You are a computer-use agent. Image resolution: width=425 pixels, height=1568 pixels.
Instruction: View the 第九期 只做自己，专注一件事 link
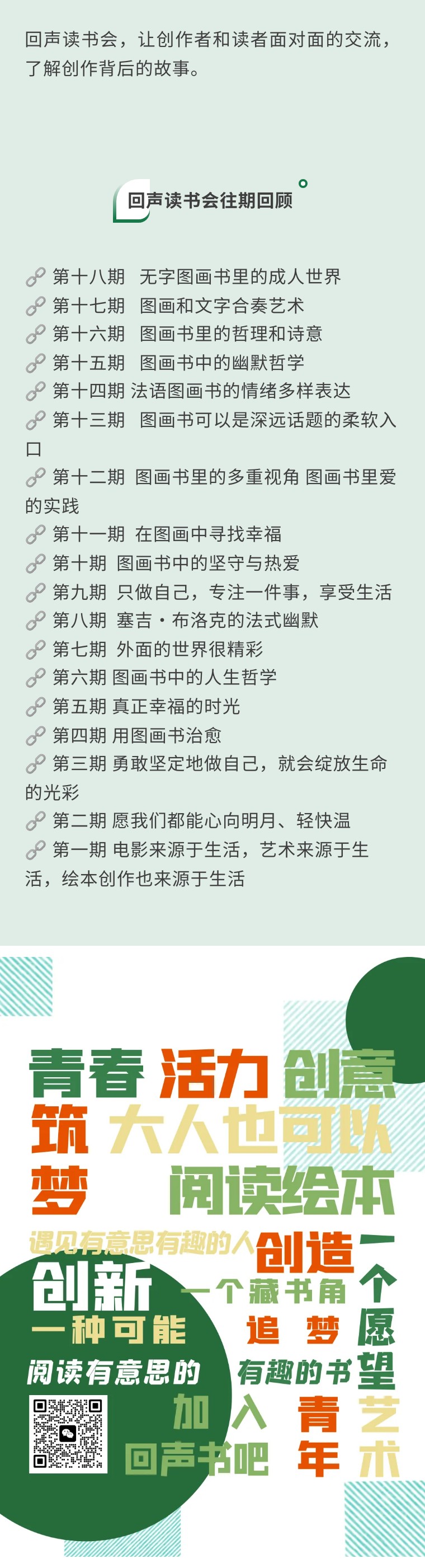coord(222,592)
